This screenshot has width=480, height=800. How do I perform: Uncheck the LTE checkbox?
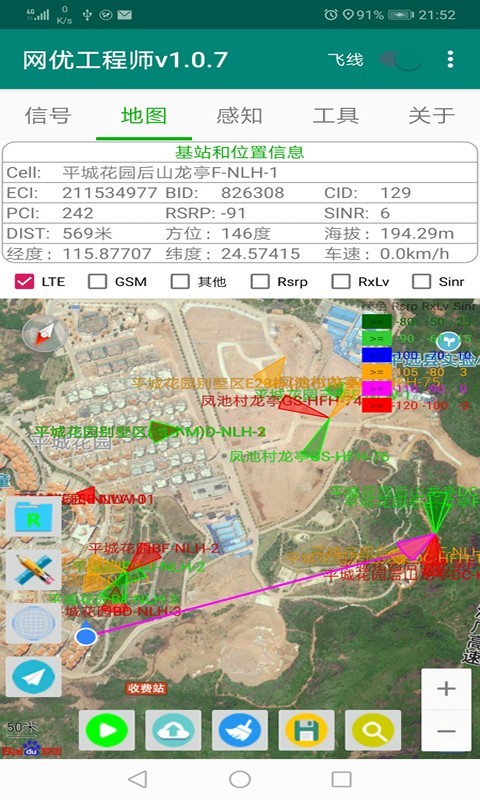24,282
